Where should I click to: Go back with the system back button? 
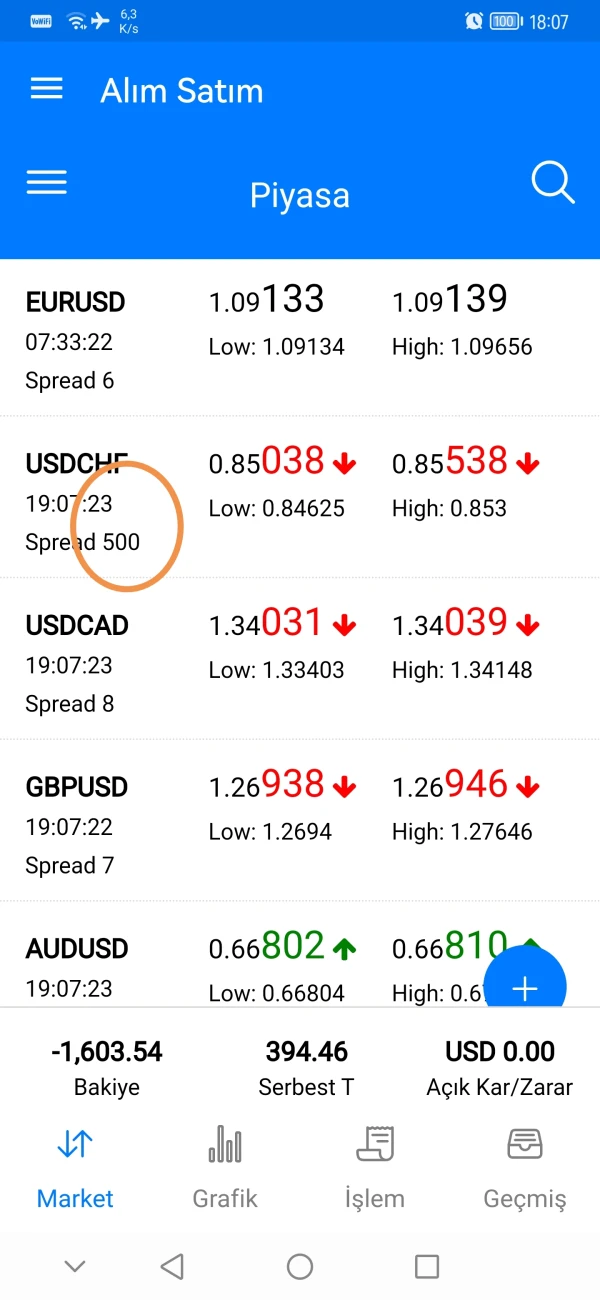[172, 1267]
